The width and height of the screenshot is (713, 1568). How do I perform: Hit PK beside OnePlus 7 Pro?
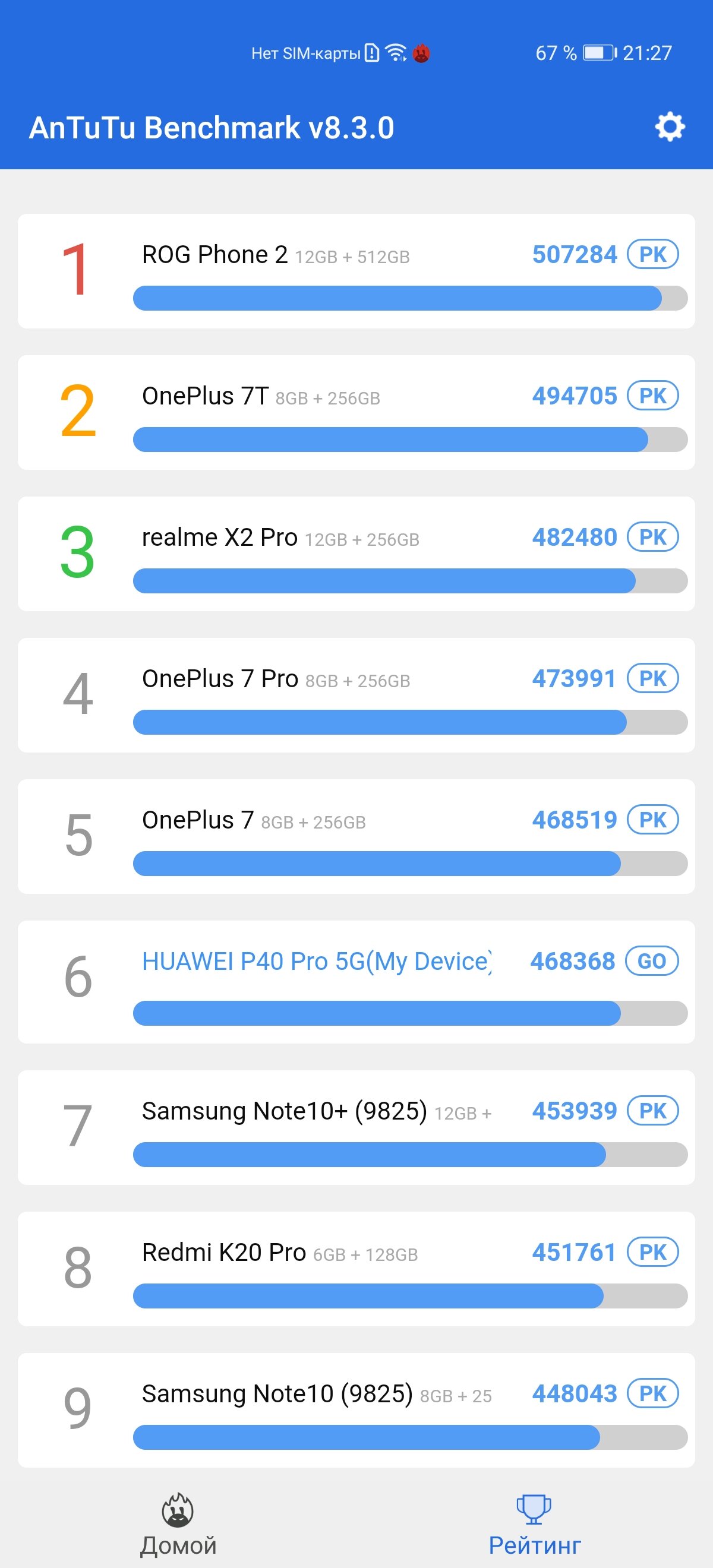[653, 678]
